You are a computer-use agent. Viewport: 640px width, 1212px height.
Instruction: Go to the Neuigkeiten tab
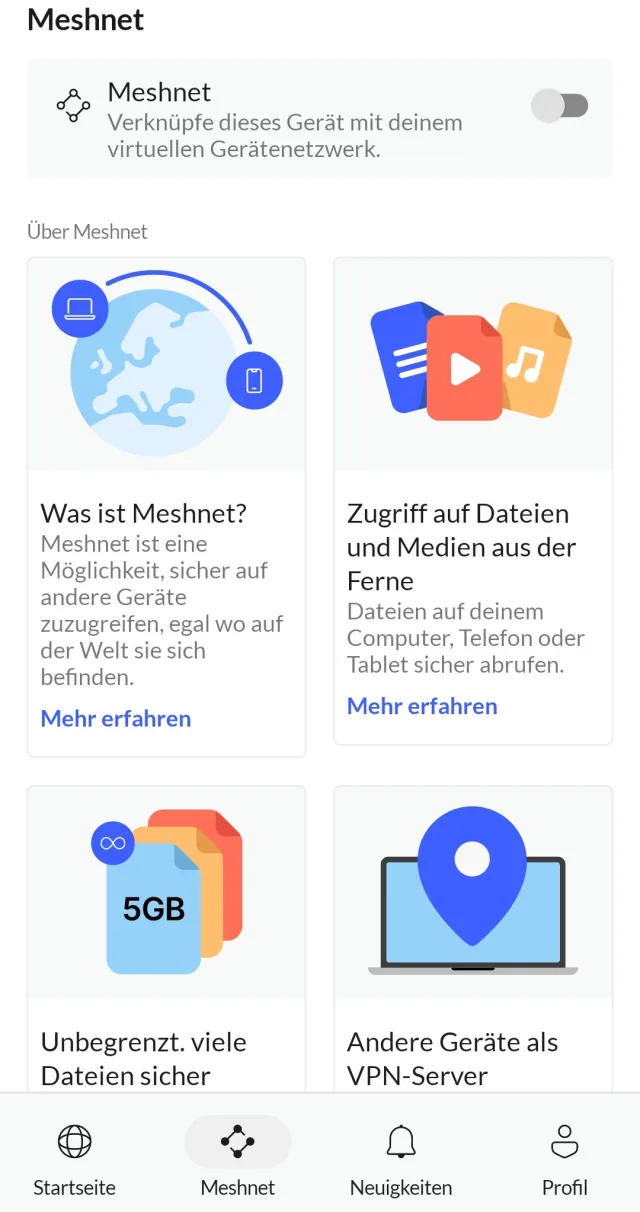click(401, 1159)
